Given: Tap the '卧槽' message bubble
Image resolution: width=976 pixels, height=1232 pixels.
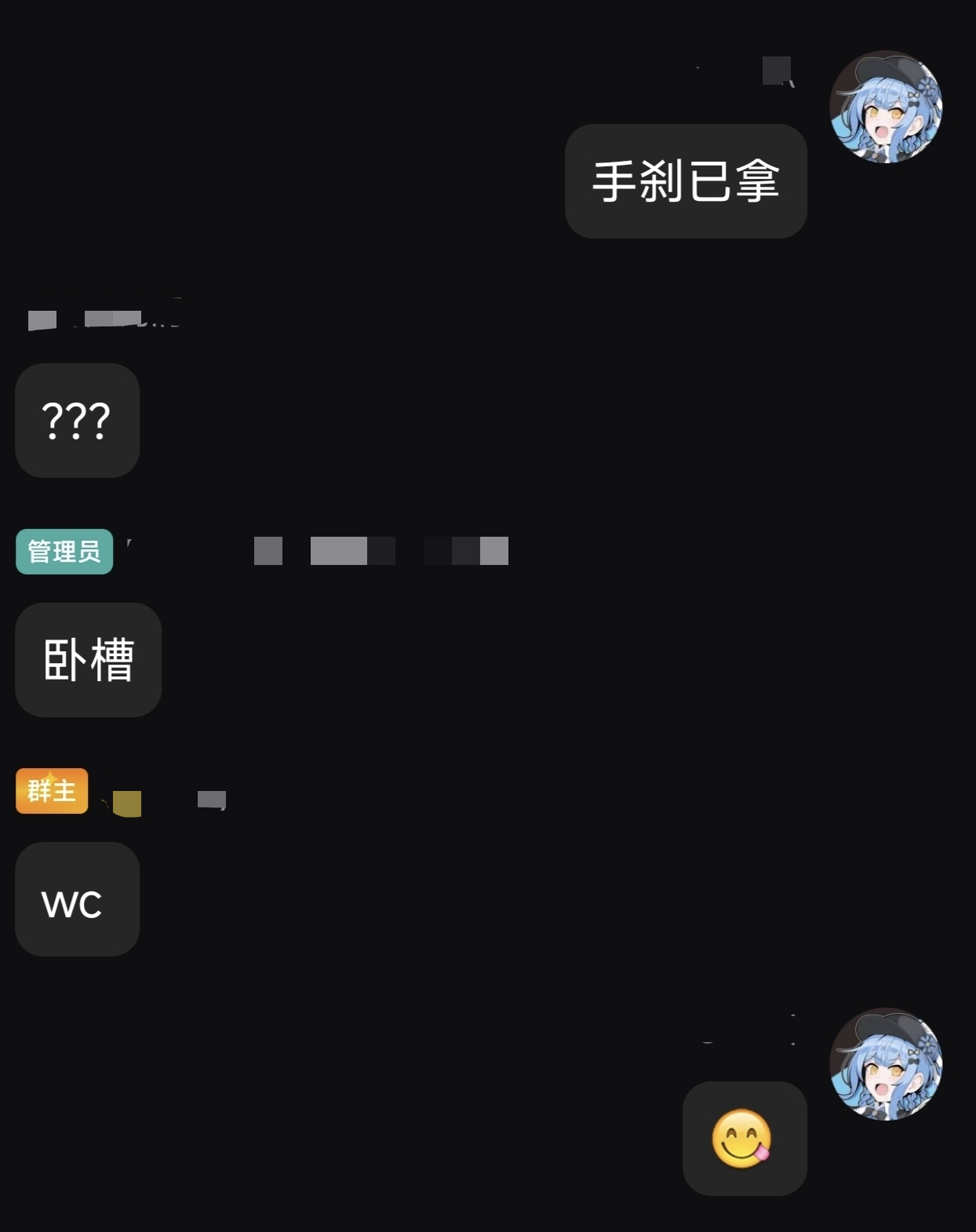Looking at the screenshot, I should (88, 661).
